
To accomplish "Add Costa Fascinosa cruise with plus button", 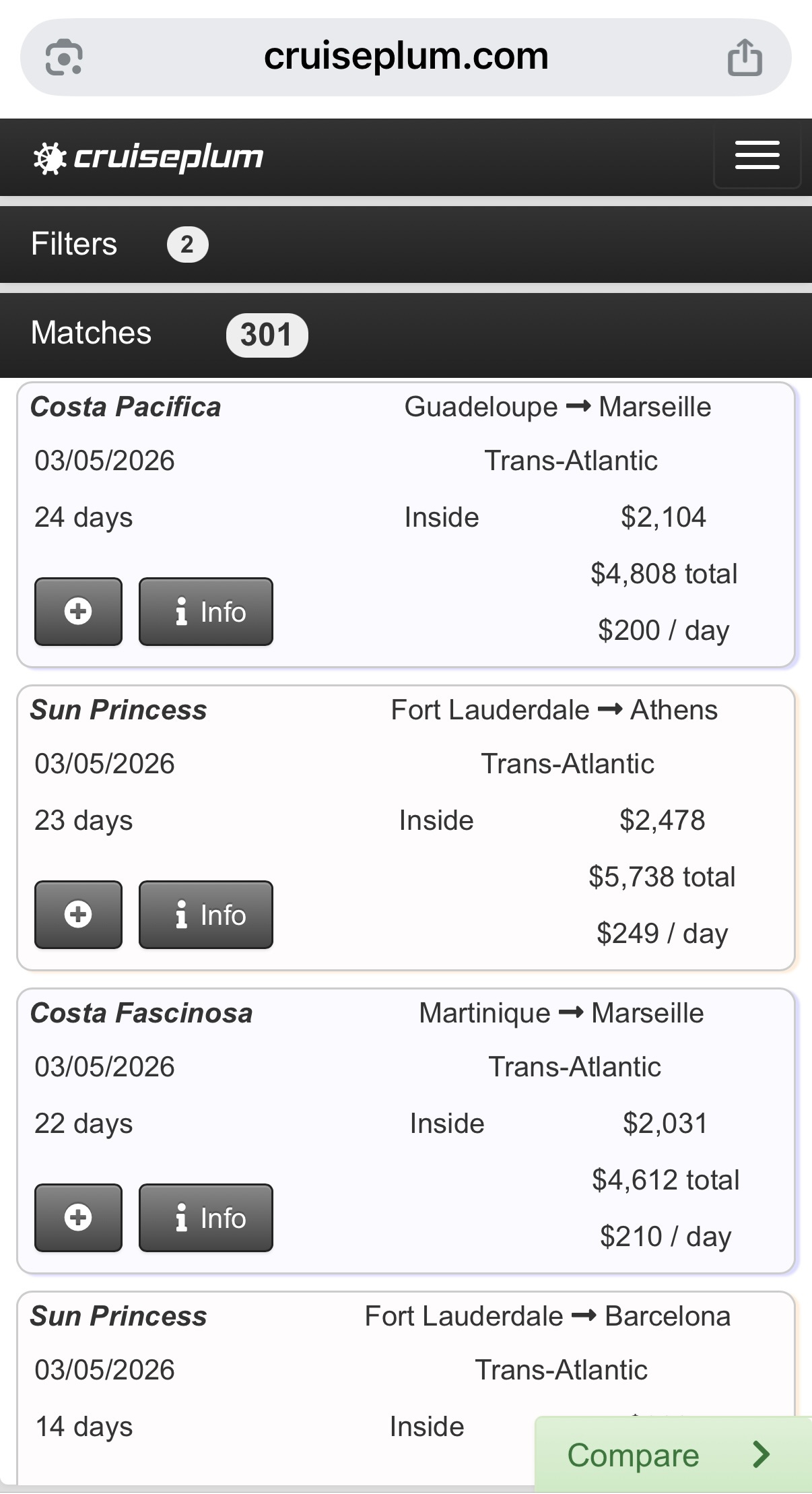I will tap(78, 1218).
